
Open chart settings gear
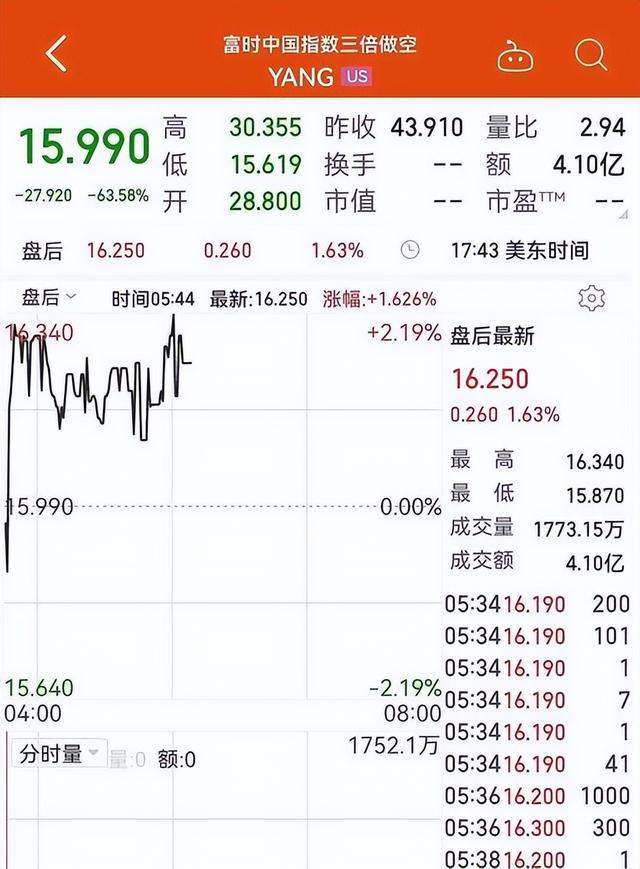coord(592,297)
